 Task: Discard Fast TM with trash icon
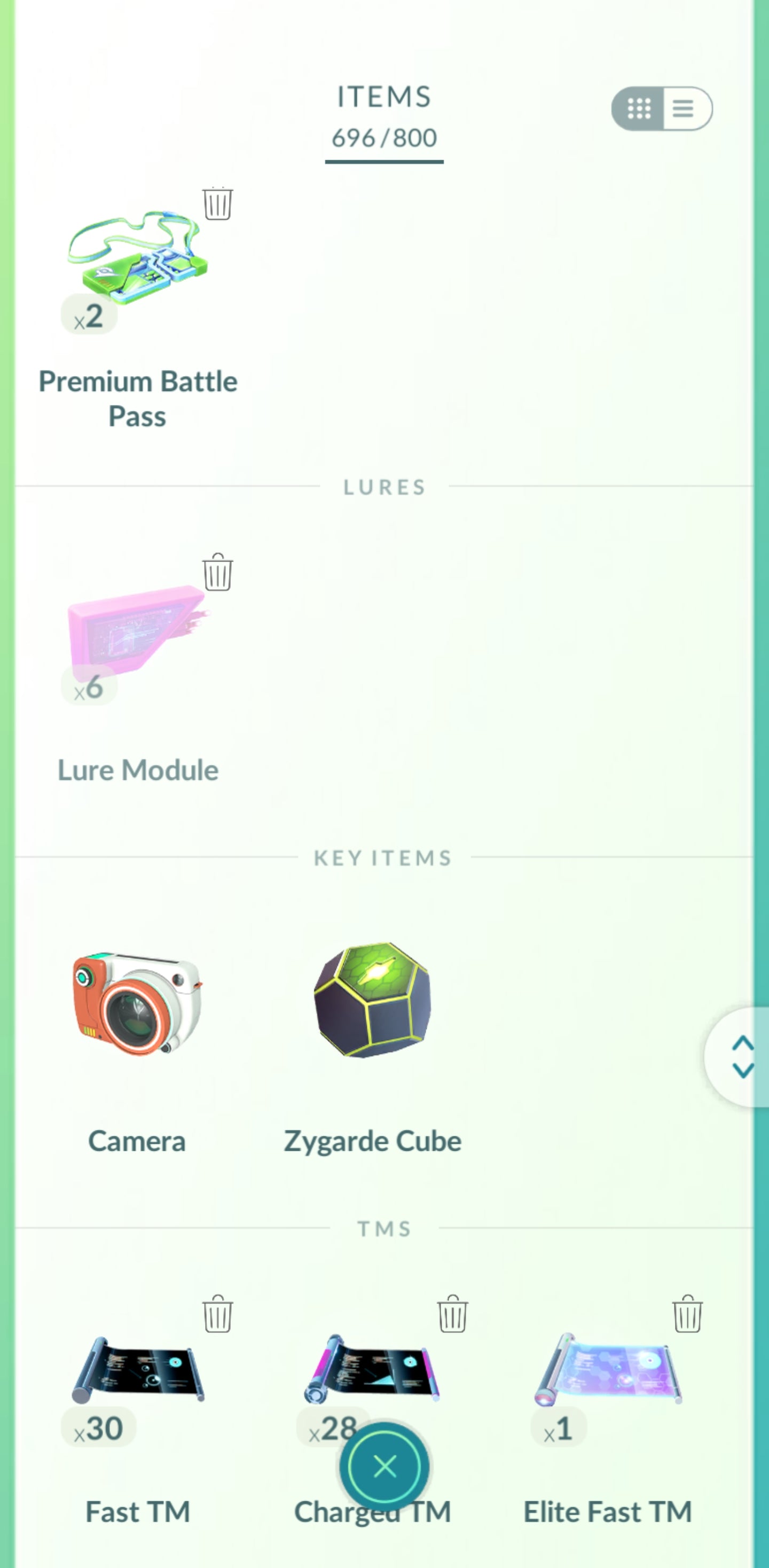(217, 1314)
